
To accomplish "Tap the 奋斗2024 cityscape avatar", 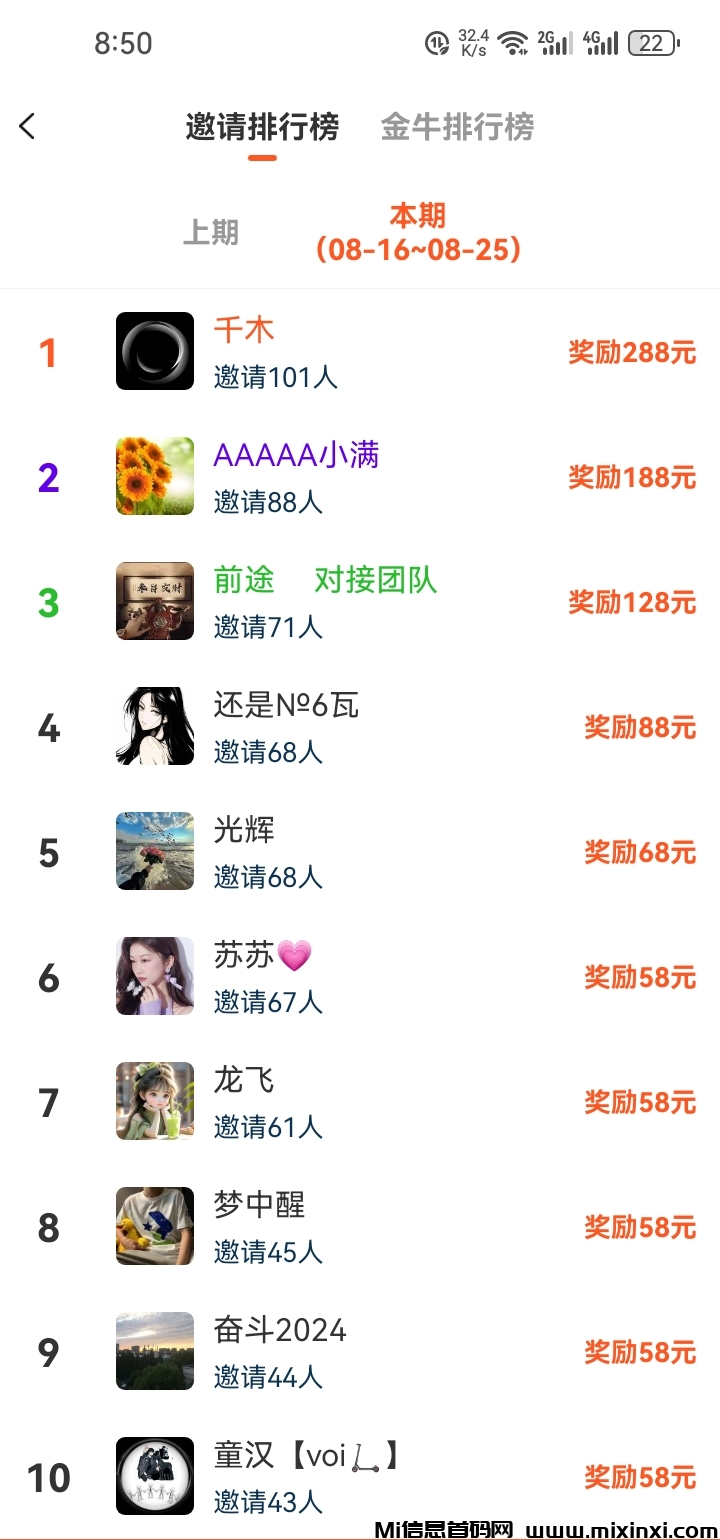I will [x=154, y=1351].
